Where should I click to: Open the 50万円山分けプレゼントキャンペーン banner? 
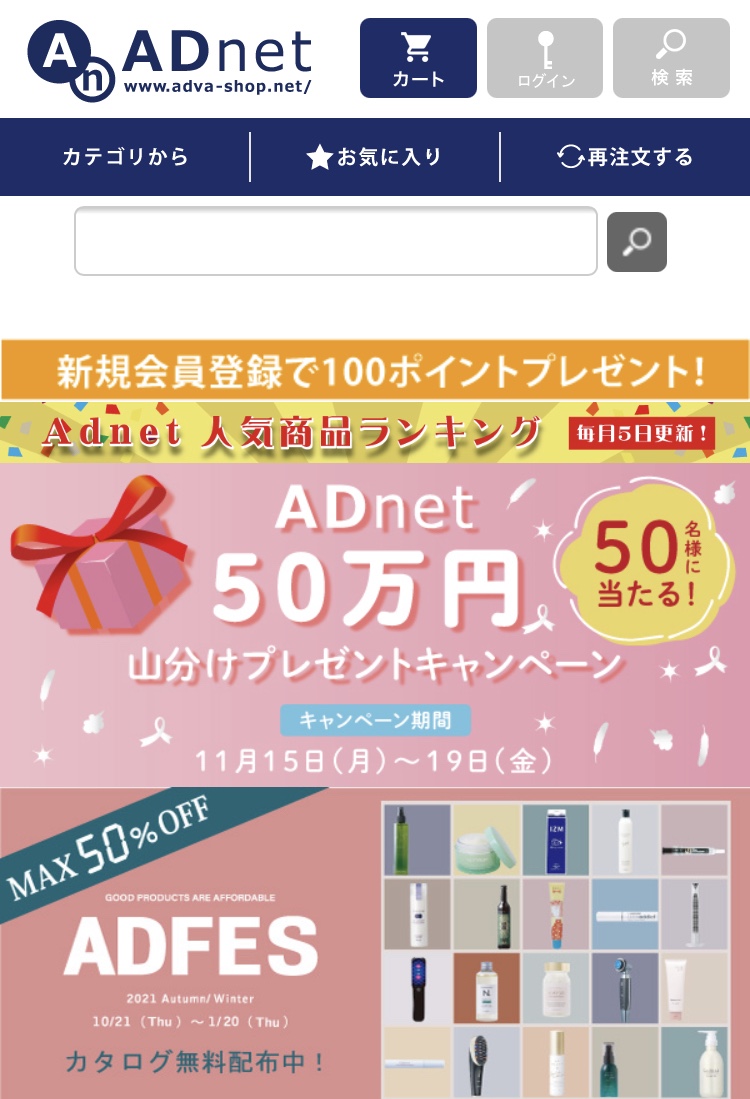point(375,625)
